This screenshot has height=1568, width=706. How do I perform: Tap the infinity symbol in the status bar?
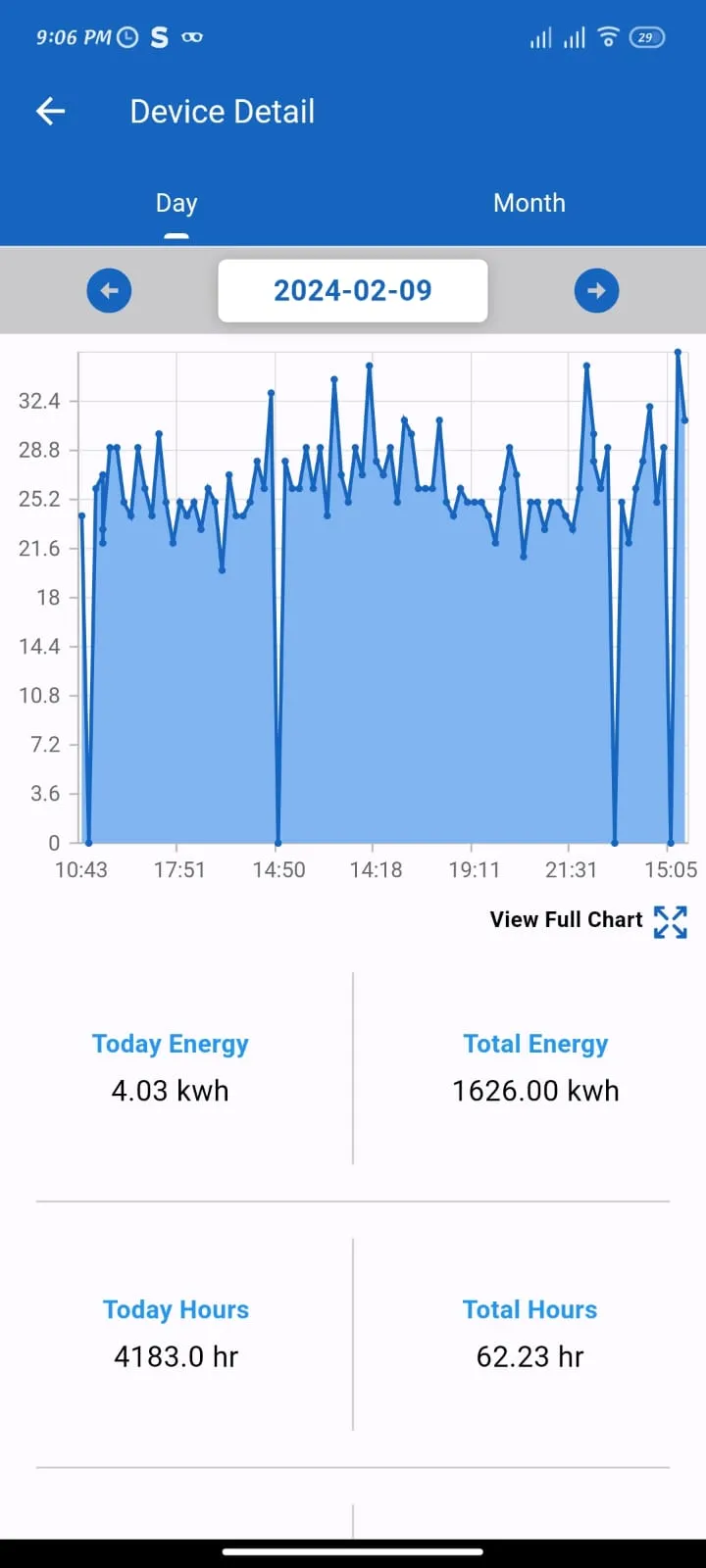(192, 37)
